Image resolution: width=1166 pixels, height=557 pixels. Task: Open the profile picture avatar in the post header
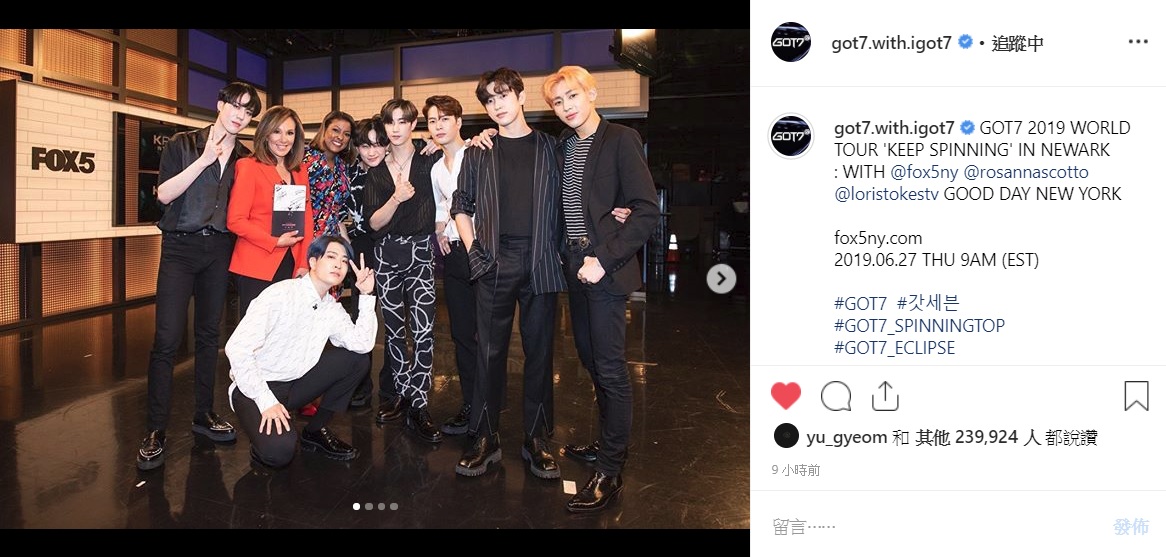click(x=790, y=42)
